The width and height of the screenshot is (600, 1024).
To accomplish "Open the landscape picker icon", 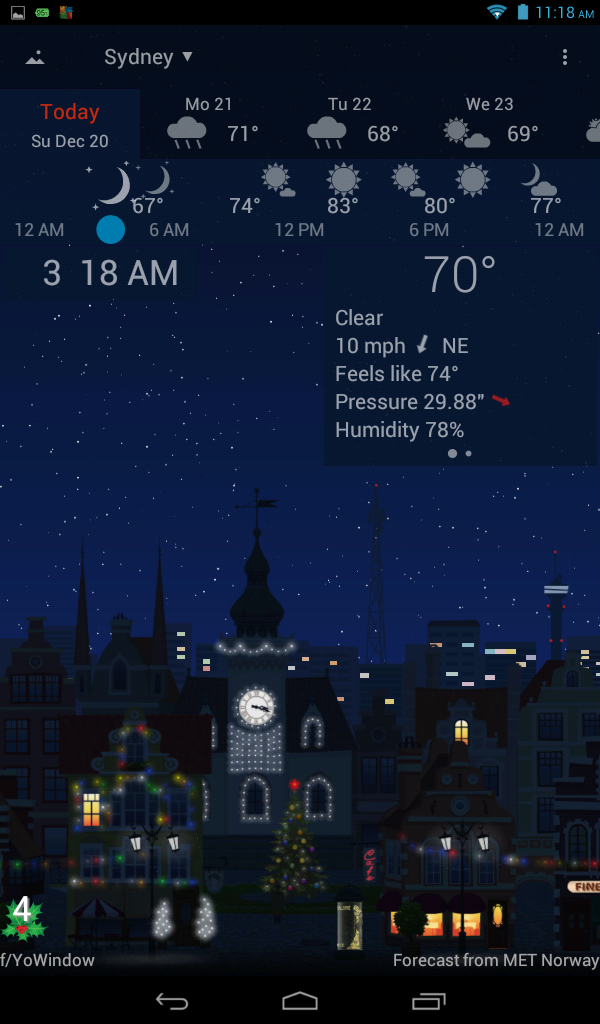I will click(35, 57).
